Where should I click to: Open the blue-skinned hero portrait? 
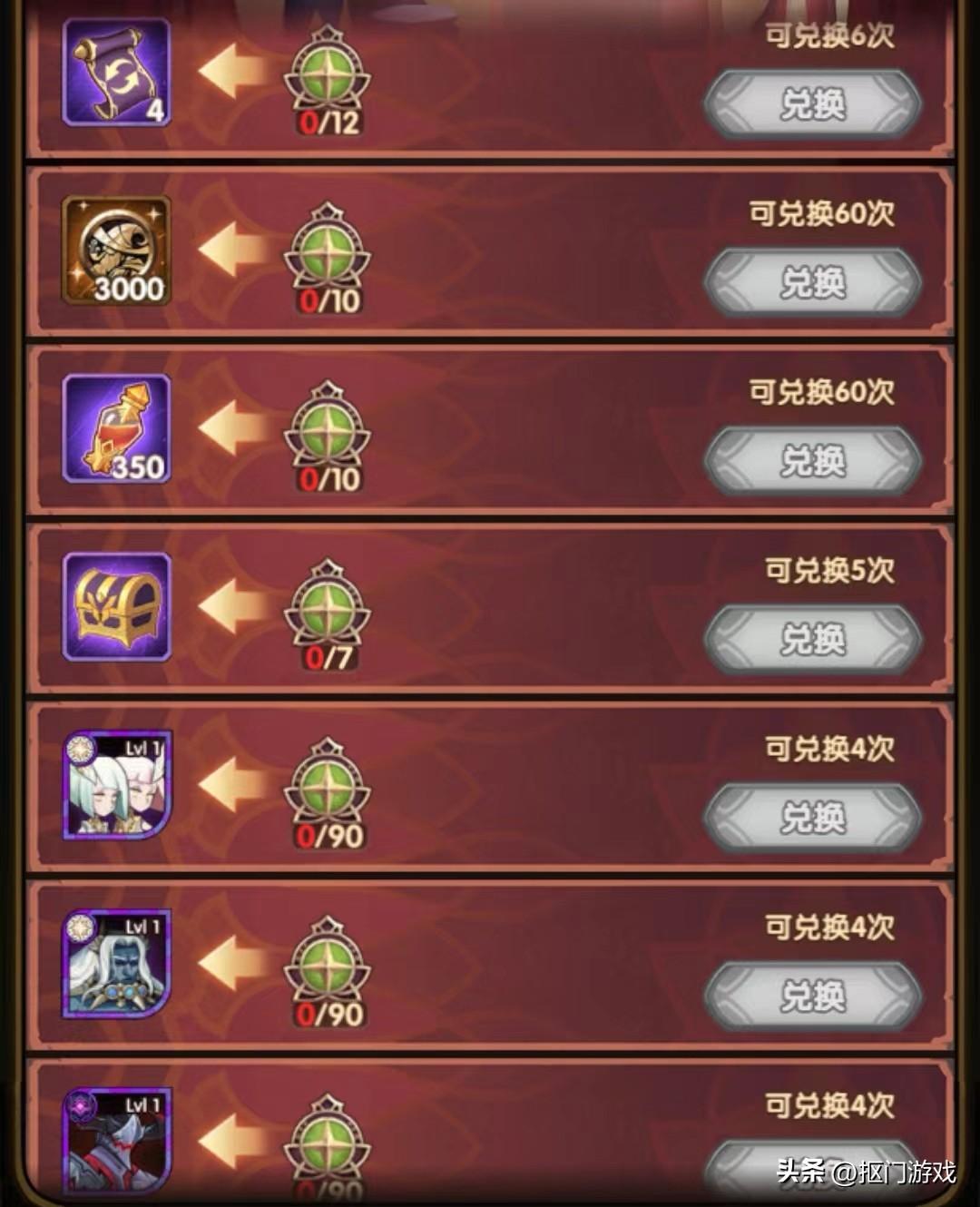coord(116,964)
